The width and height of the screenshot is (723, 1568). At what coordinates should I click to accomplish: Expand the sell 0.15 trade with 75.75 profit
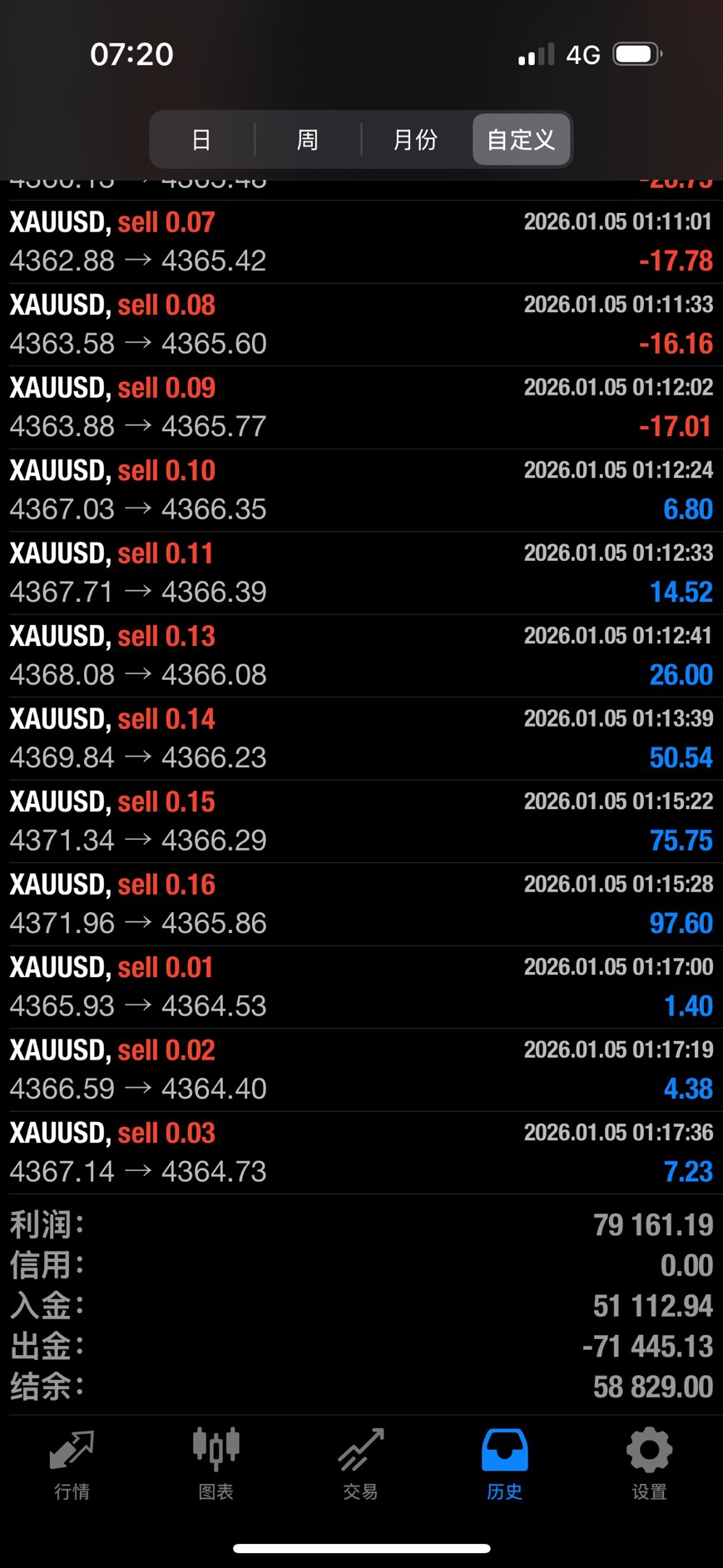361,821
